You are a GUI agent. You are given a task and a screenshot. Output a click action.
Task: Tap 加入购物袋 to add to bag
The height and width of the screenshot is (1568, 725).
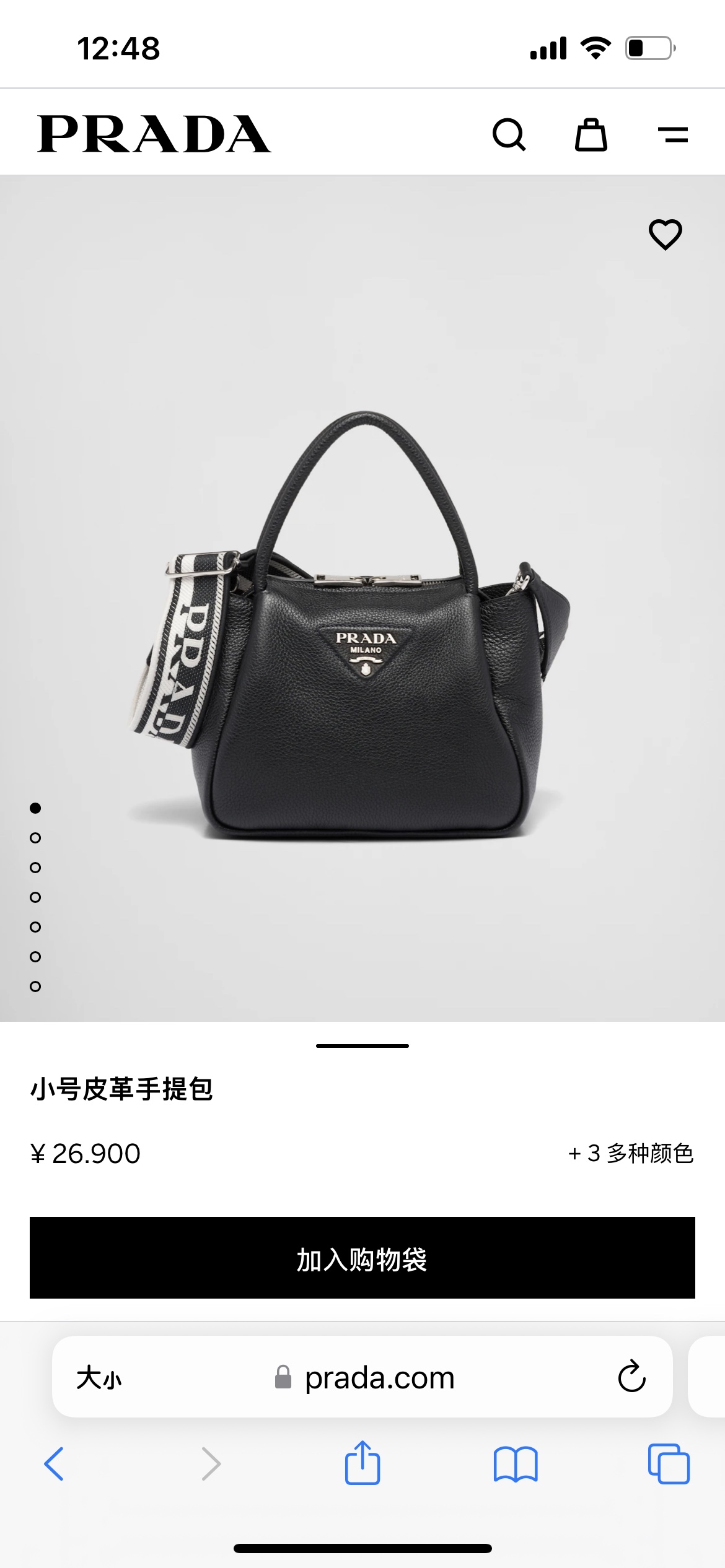362,1258
